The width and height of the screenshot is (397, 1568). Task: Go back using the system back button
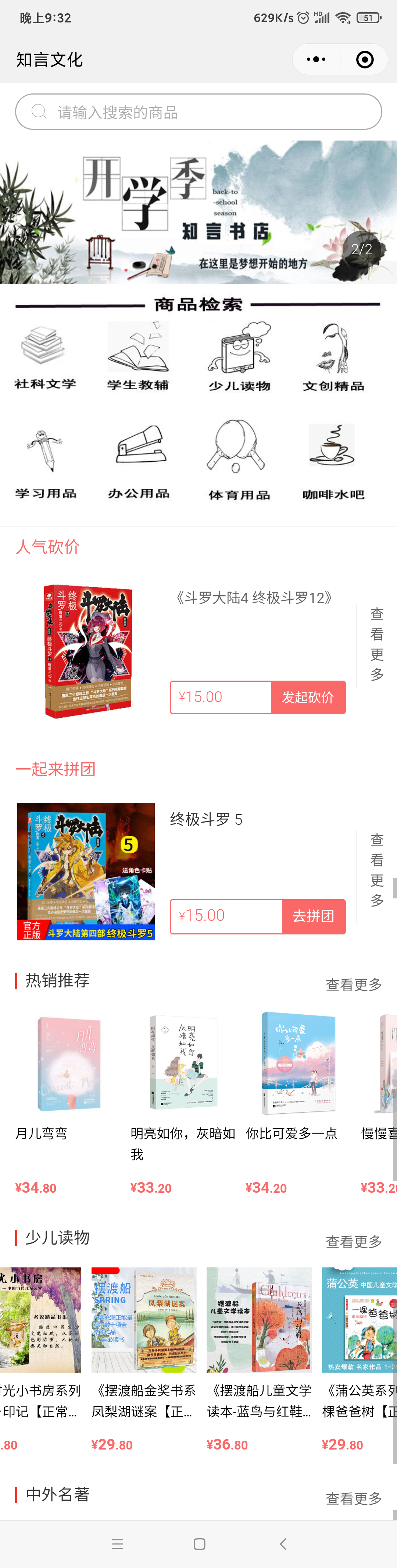[283, 1544]
